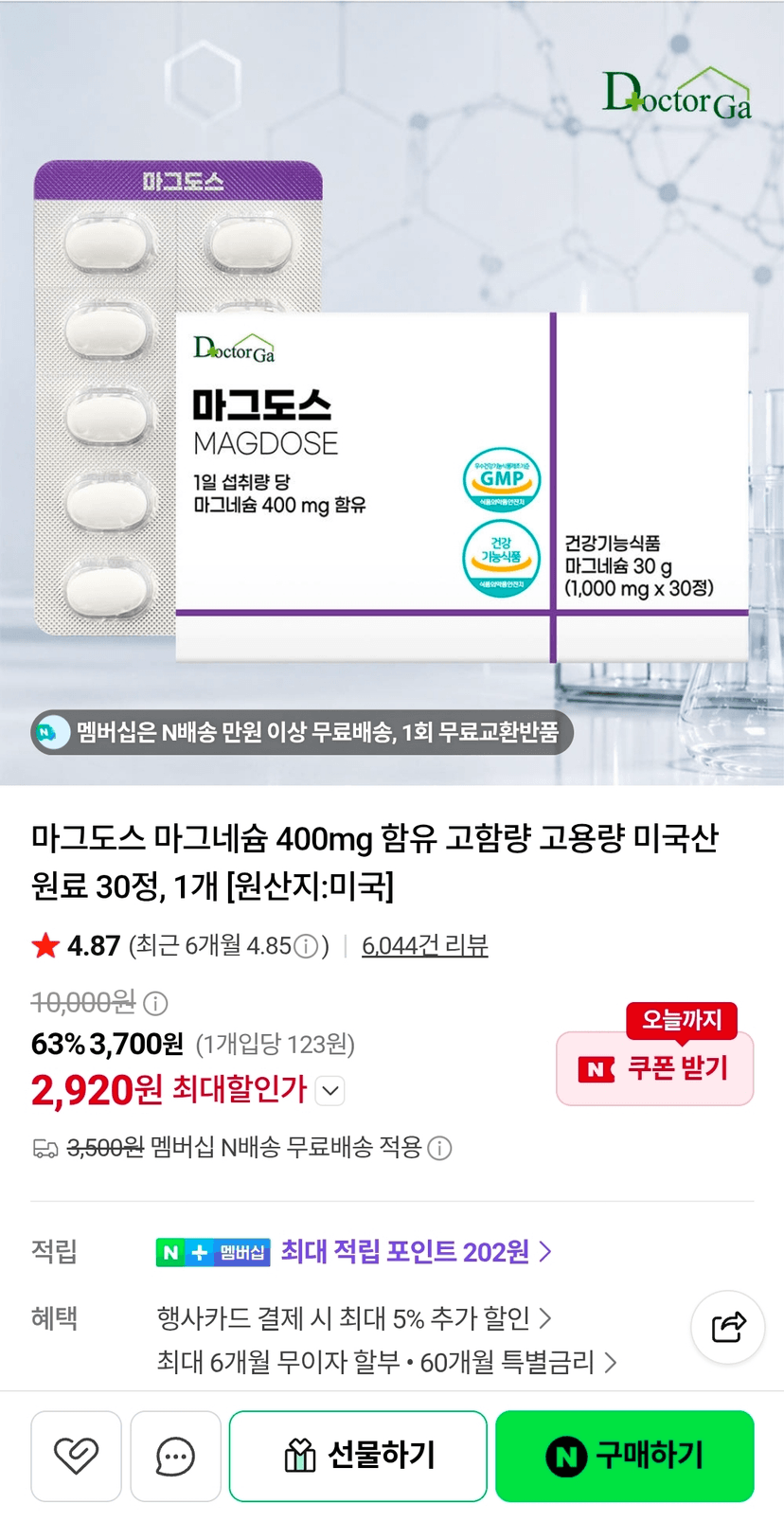The height and width of the screenshot is (1521, 784).
Task: Send this product as a gift via 선물하기
Action: [358, 1456]
